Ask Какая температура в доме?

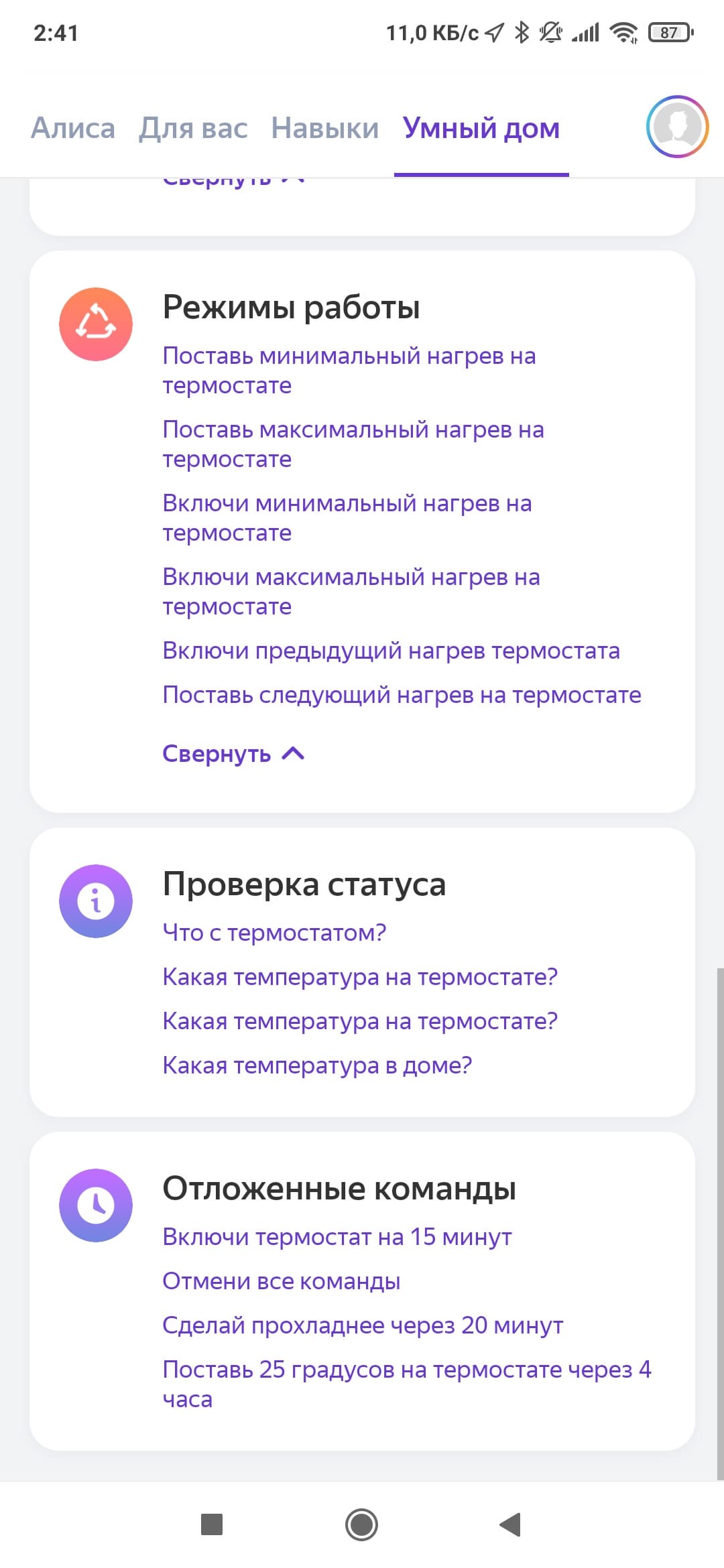pyautogui.click(x=317, y=1065)
